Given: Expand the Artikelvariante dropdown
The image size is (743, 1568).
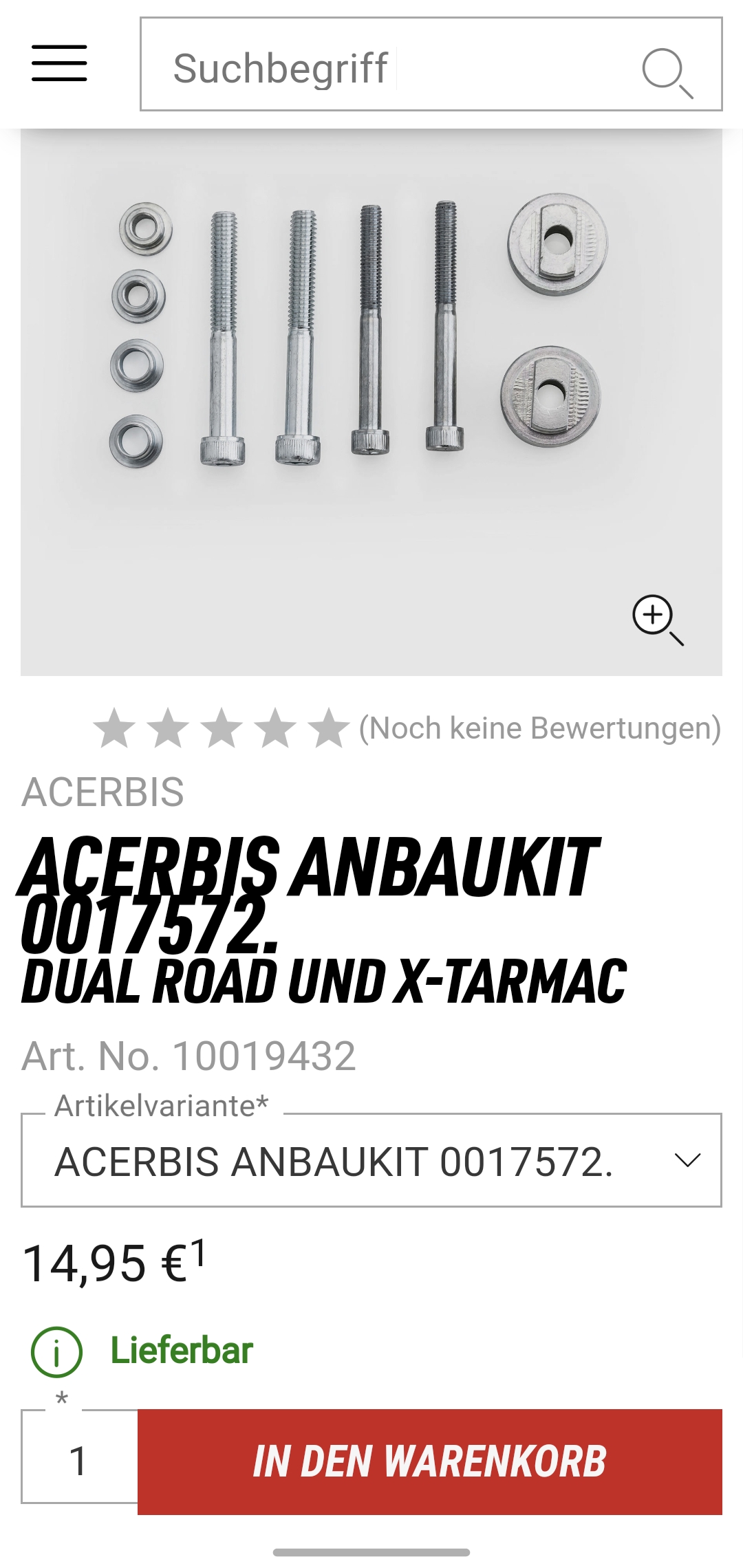Looking at the screenshot, I should [x=371, y=1161].
